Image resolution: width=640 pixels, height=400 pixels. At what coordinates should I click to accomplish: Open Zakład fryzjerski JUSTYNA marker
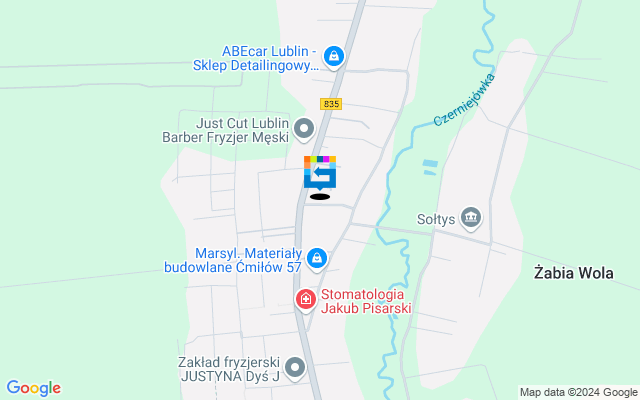(x=295, y=369)
